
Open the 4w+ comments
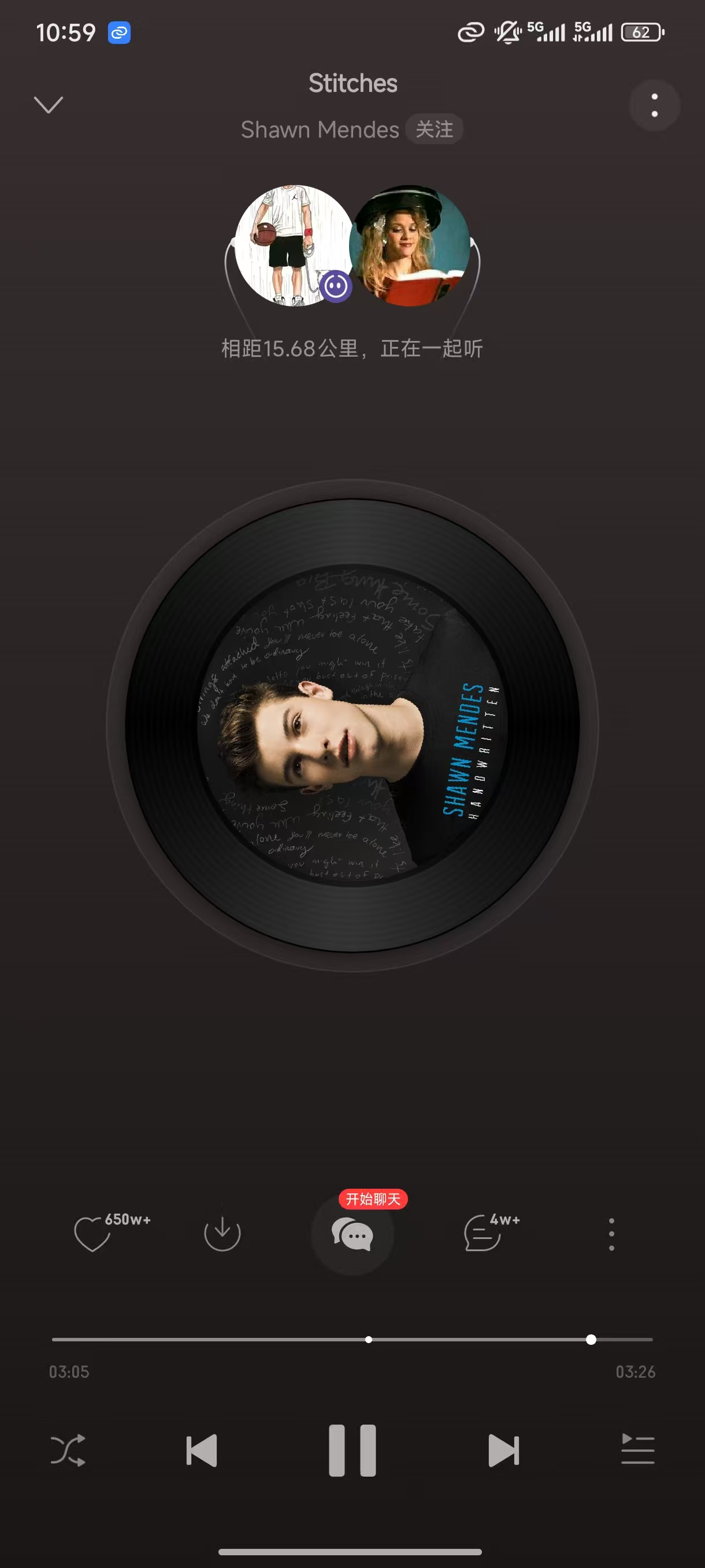(484, 1233)
